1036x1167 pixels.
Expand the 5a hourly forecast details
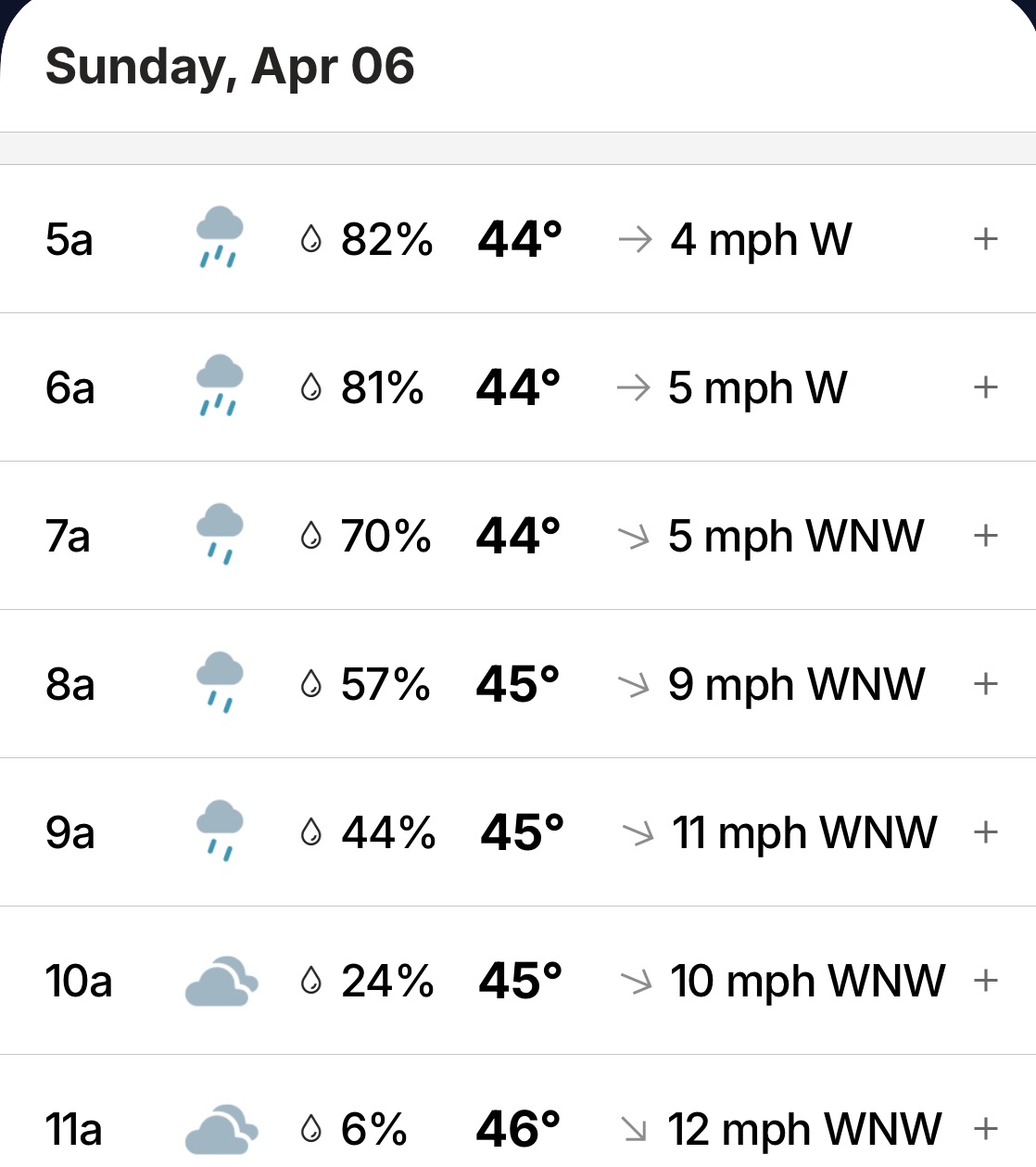click(985, 239)
